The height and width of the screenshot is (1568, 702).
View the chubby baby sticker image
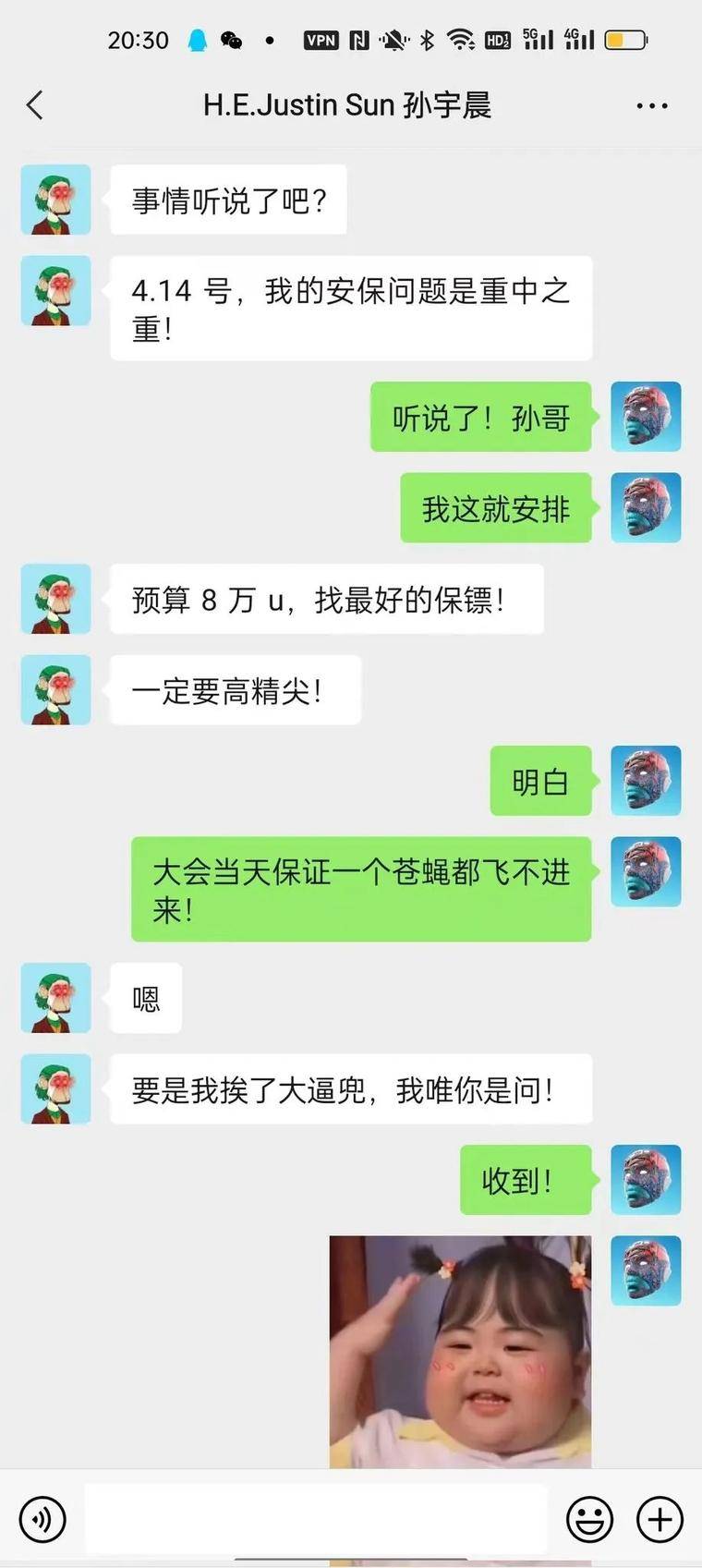(x=460, y=1351)
